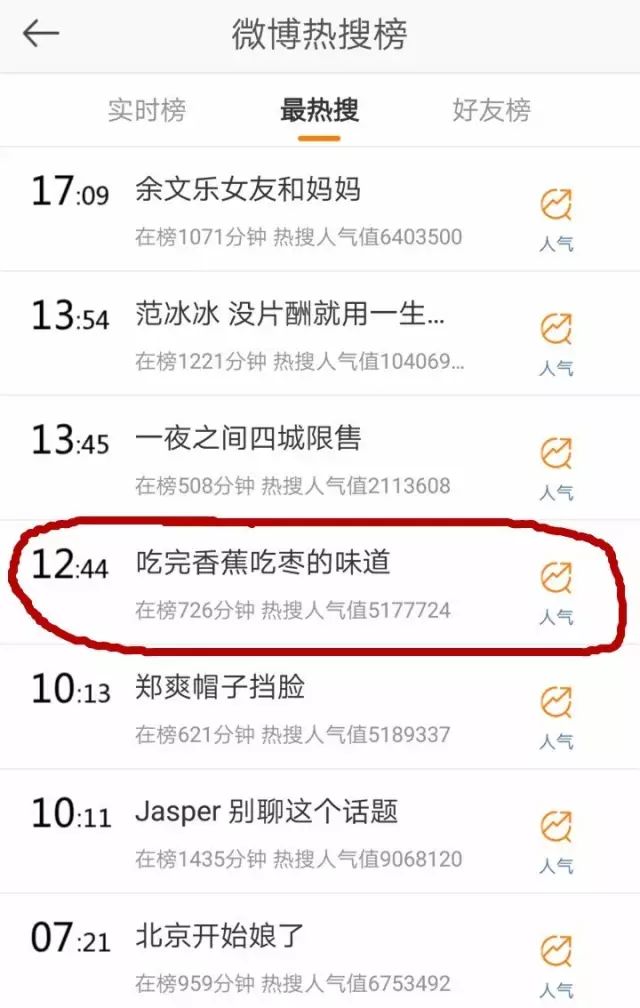640x1008 pixels.
Task: View 人气 trend for 一夜之间四城限售
Action: point(556,465)
